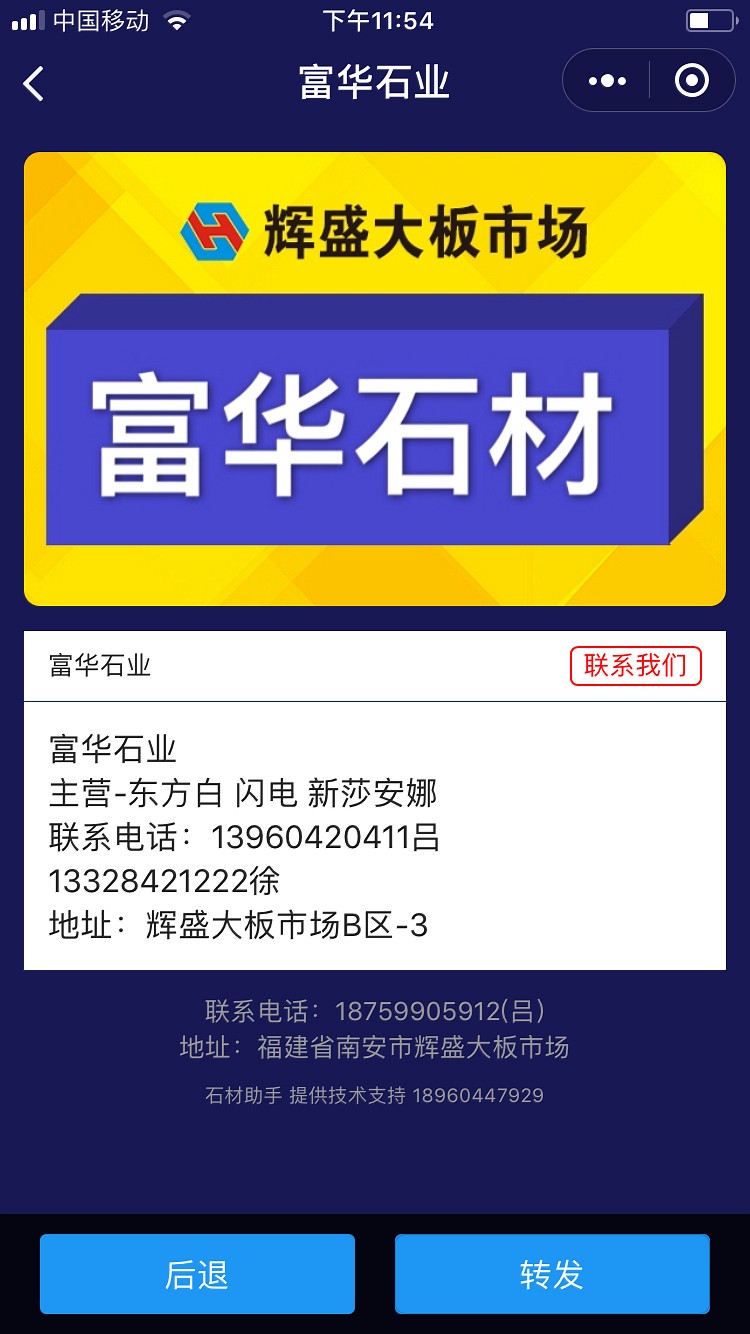Share the page via 转发
750x1334 pixels.
point(552,1274)
